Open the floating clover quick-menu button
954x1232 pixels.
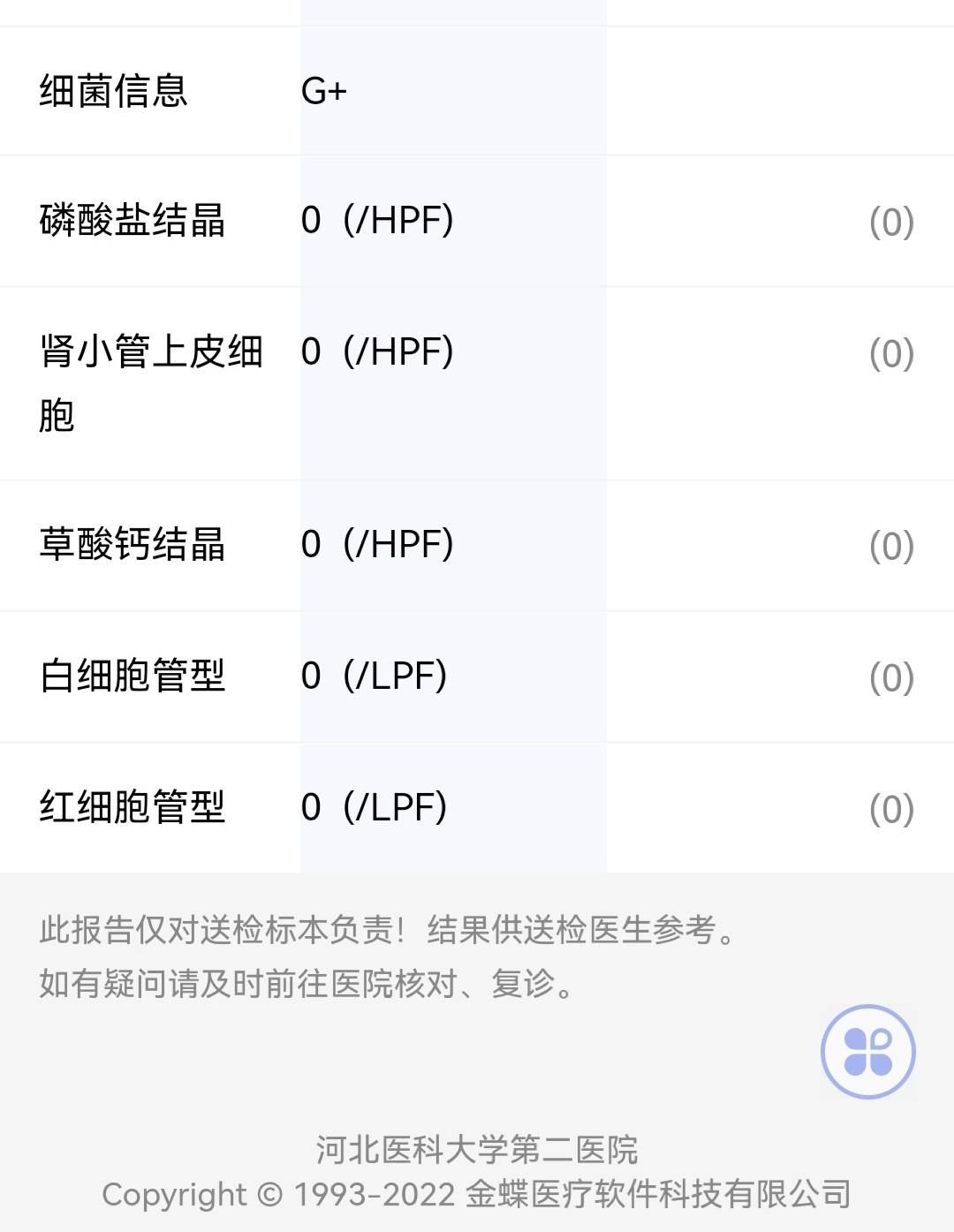point(867,1052)
